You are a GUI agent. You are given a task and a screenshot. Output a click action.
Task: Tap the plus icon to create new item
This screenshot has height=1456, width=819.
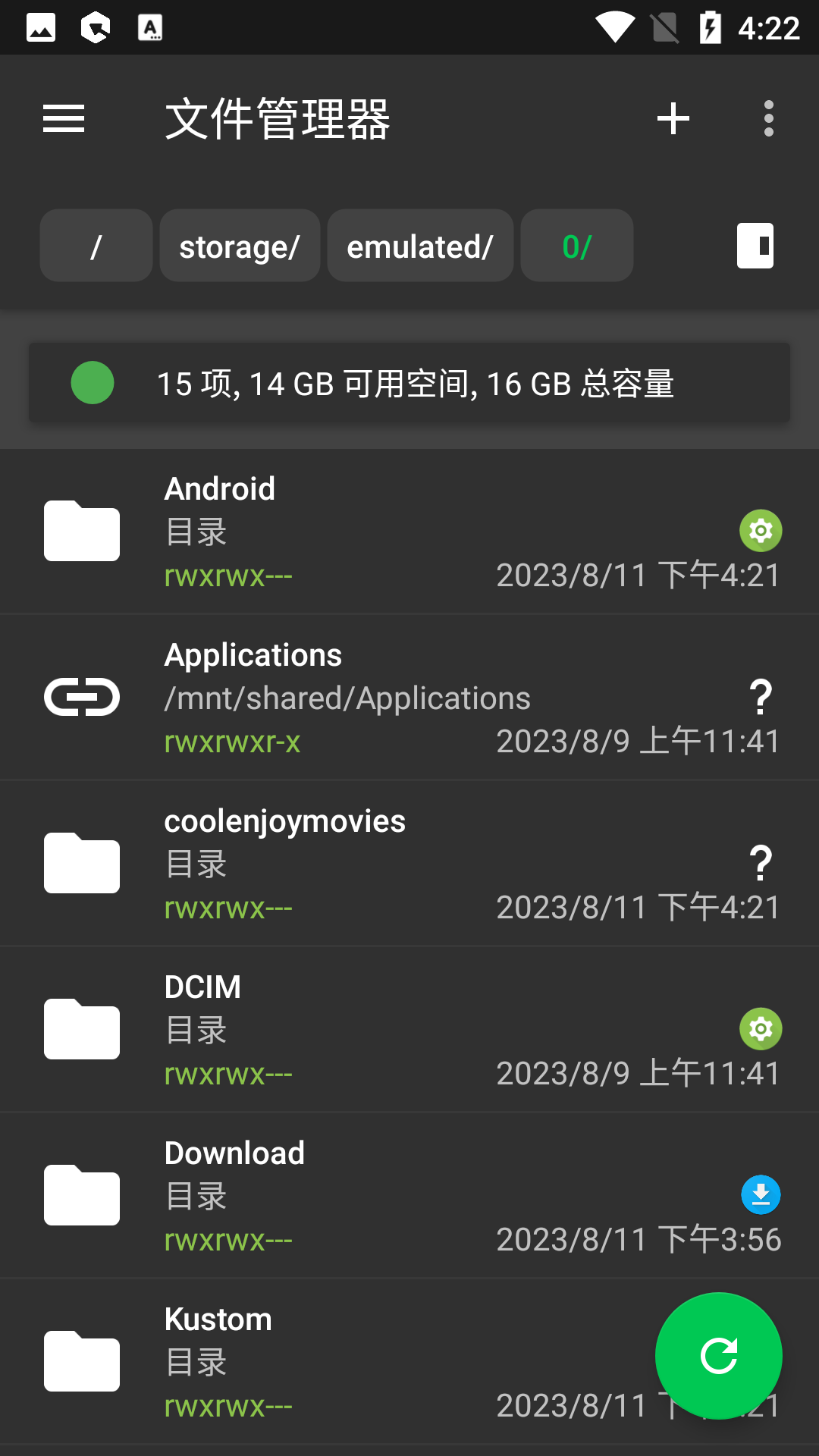(x=673, y=119)
